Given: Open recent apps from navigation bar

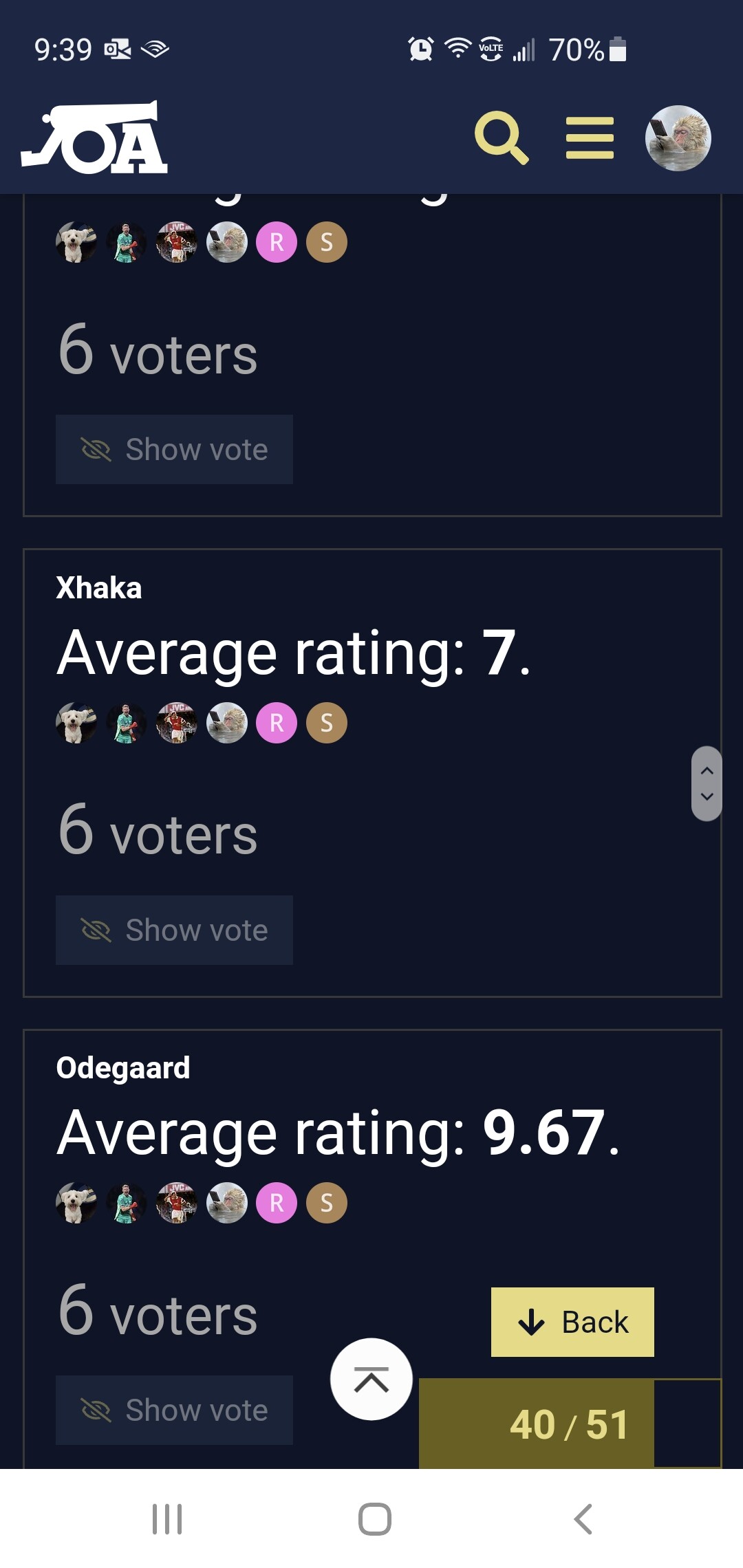Looking at the screenshot, I should [167, 1519].
